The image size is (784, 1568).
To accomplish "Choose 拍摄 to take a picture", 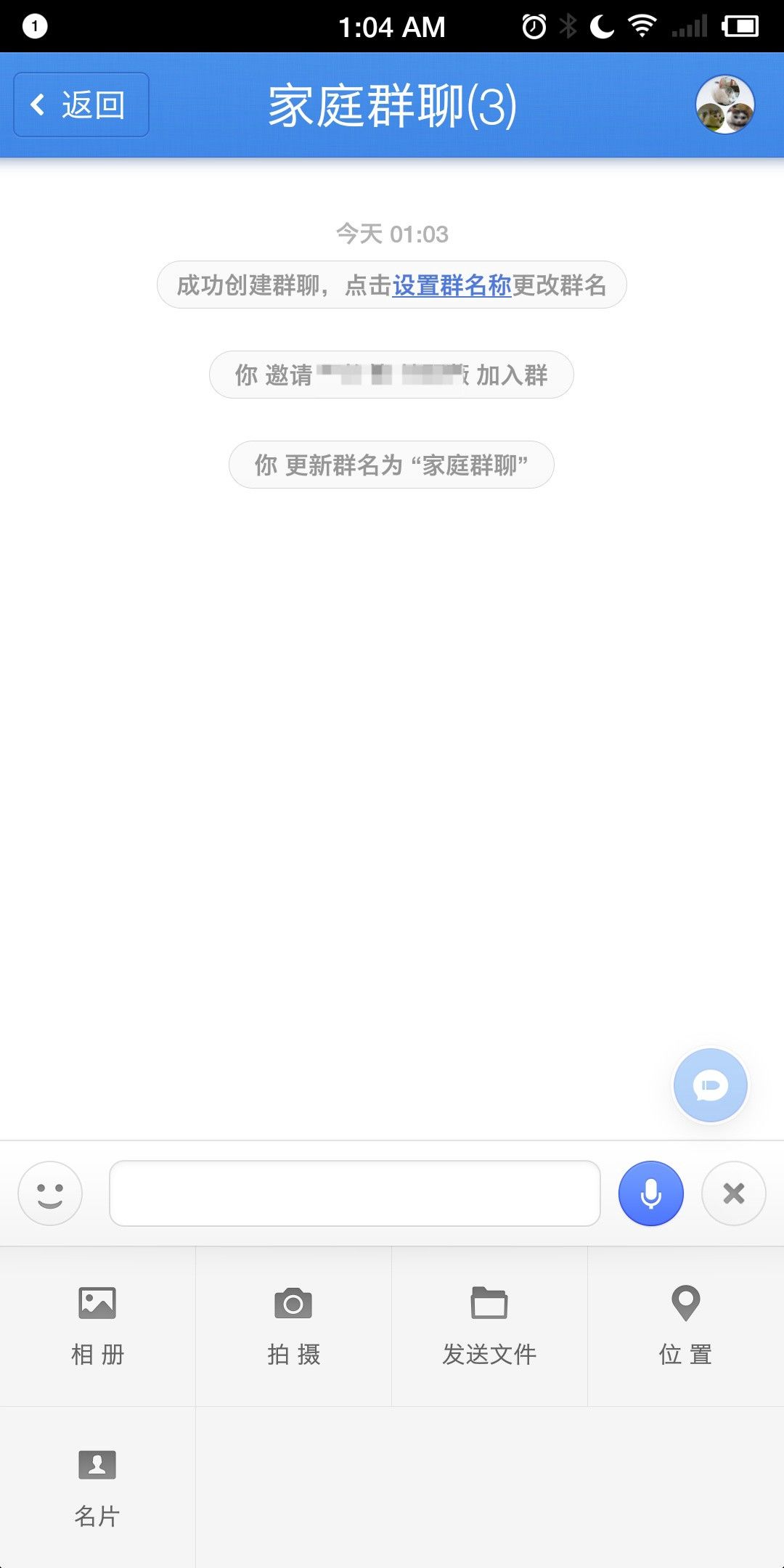I will tap(293, 1326).
